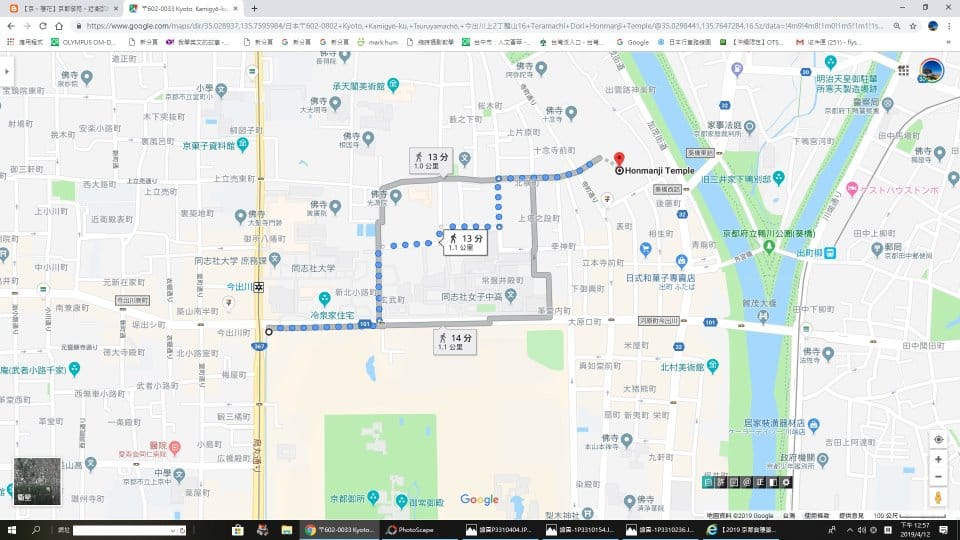960x540 pixels.
Task: Activate the Street View pegman
Action: [938, 497]
